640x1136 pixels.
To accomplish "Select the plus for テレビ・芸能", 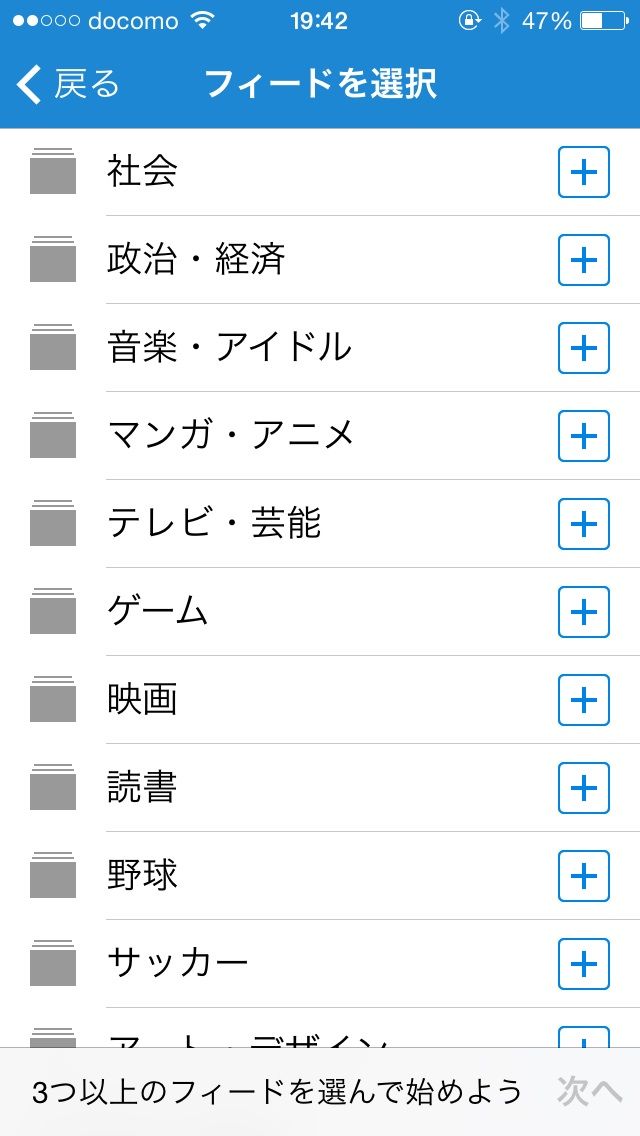I will (x=583, y=524).
